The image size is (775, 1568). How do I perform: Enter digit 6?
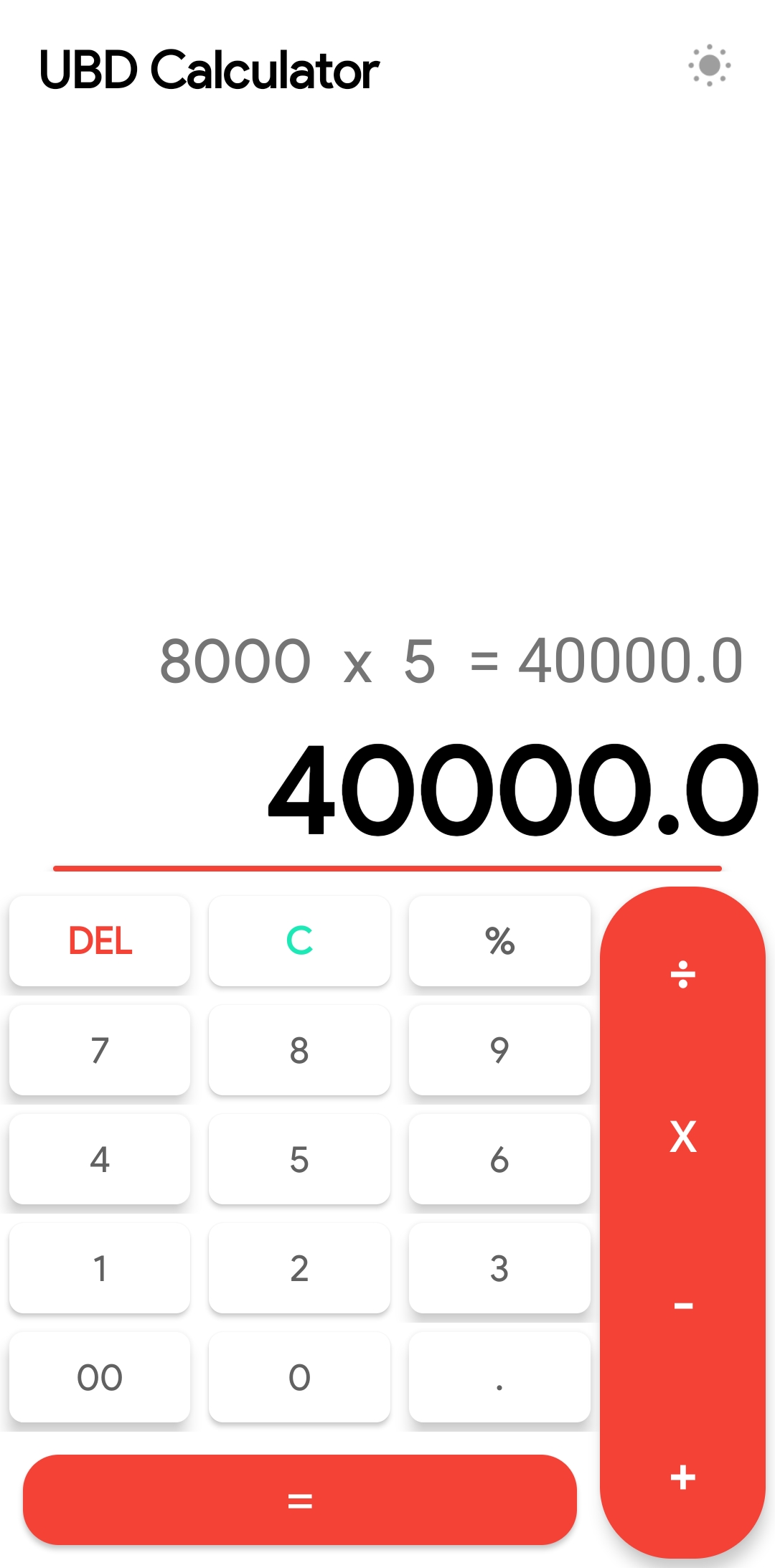click(x=499, y=1159)
